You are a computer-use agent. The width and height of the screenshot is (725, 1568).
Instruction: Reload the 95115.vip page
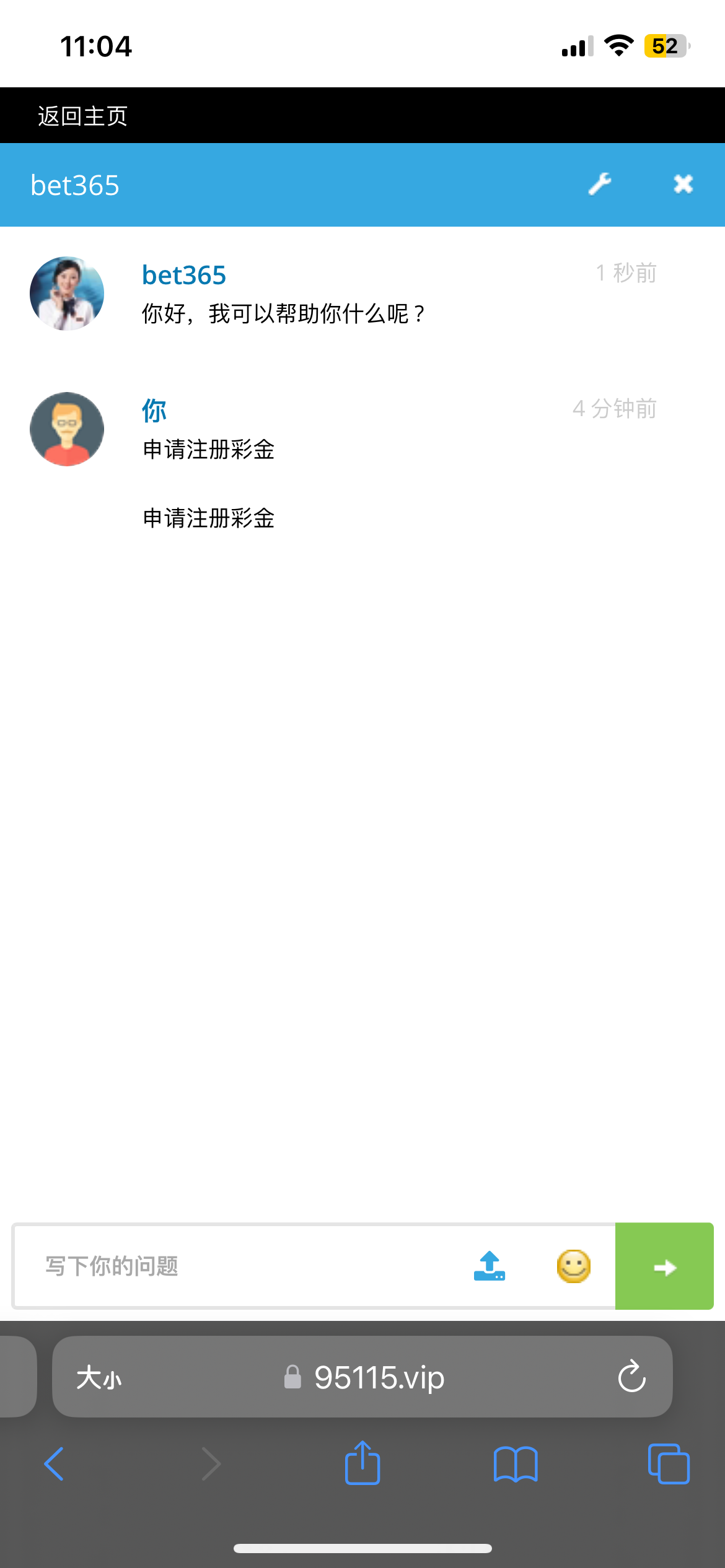tap(631, 1377)
